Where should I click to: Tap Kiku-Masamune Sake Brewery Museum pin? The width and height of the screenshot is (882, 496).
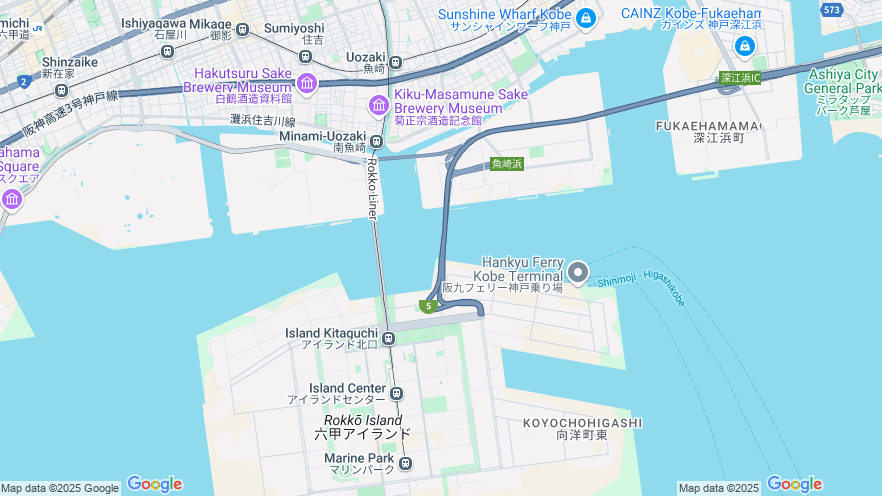[378, 105]
